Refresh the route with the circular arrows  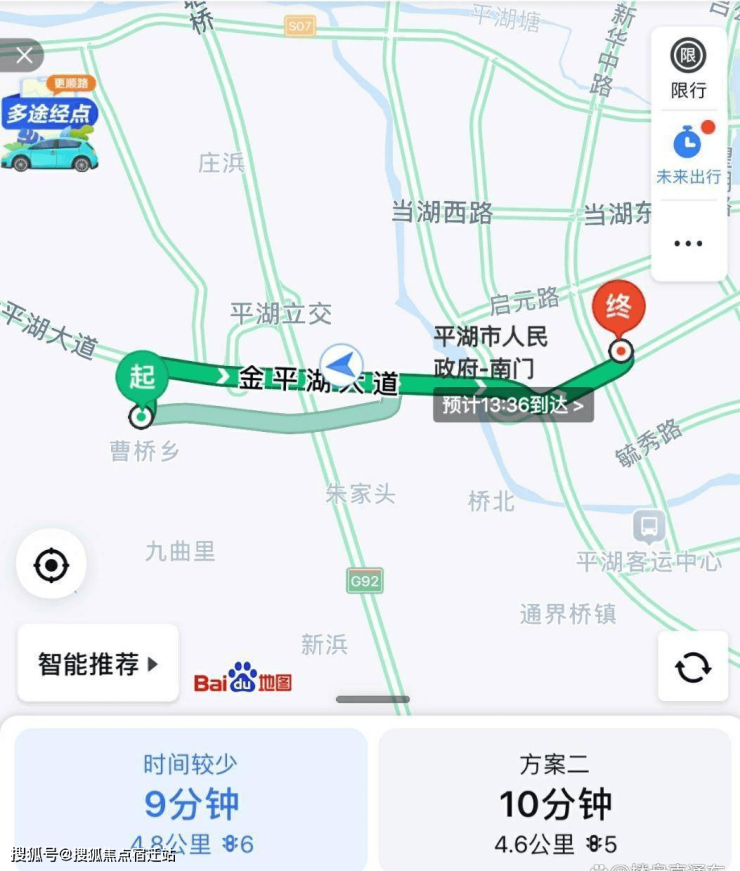point(692,666)
